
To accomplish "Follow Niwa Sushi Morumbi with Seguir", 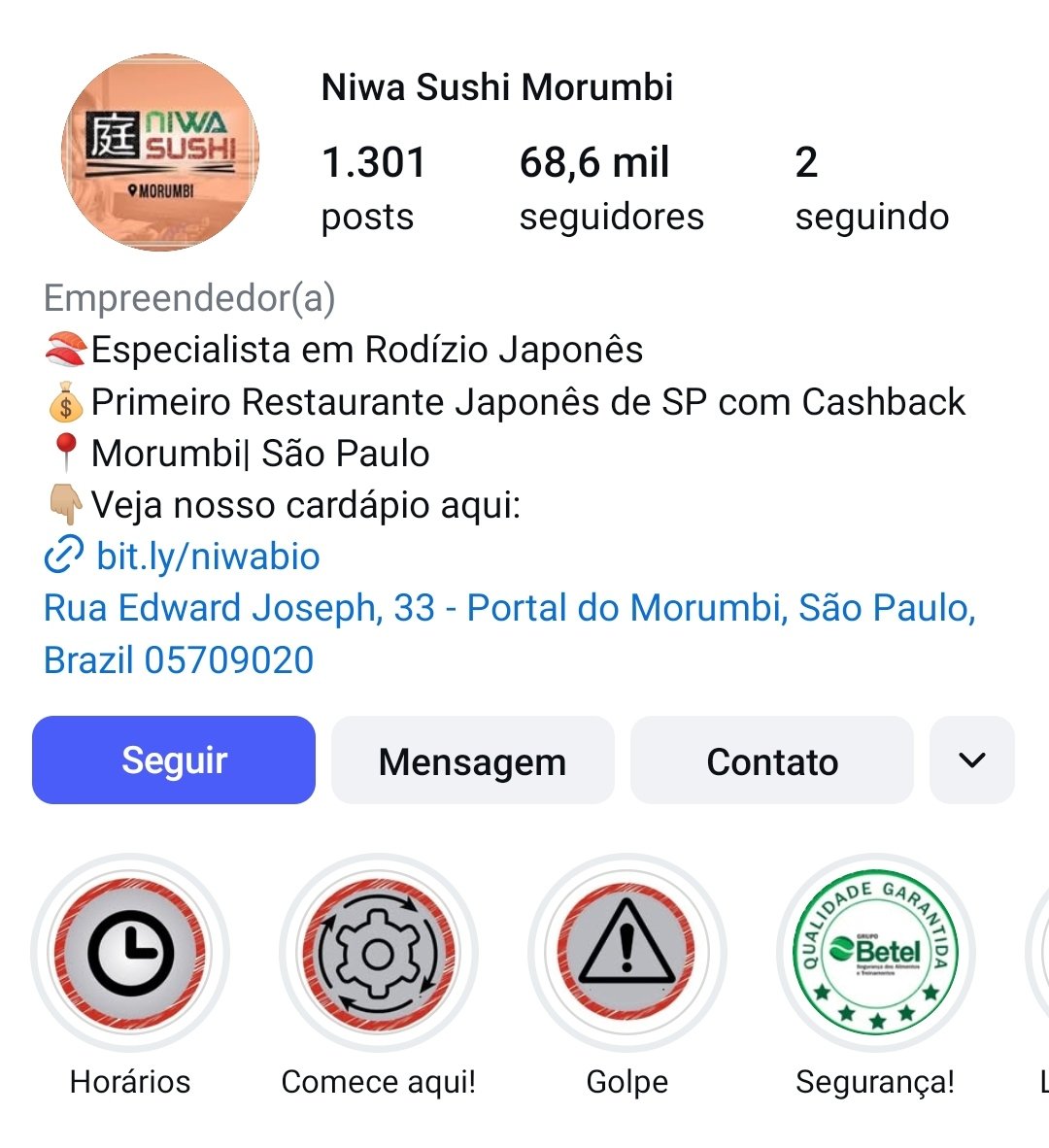I will 174,760.
